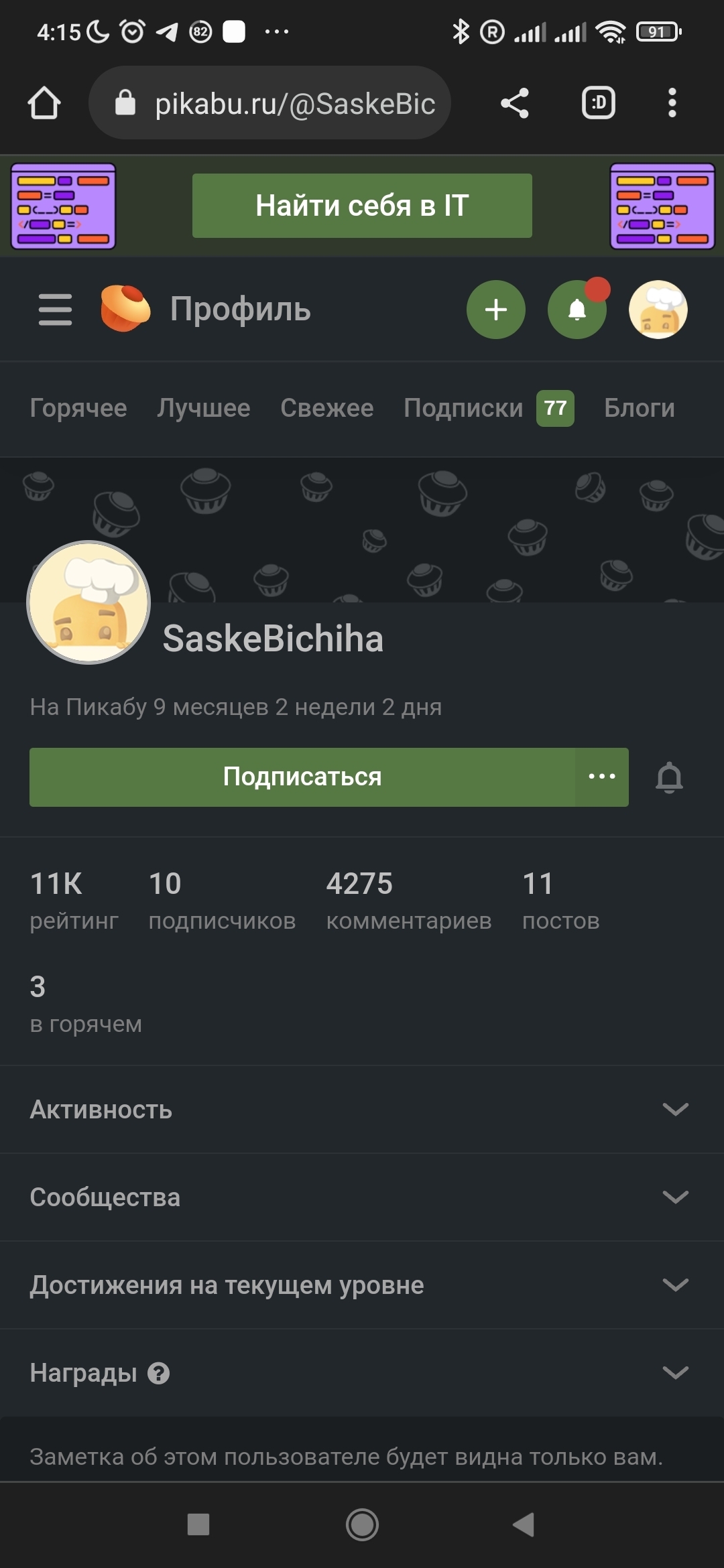Share this page via browser
724x1568 pixels.
pos(515,103)
